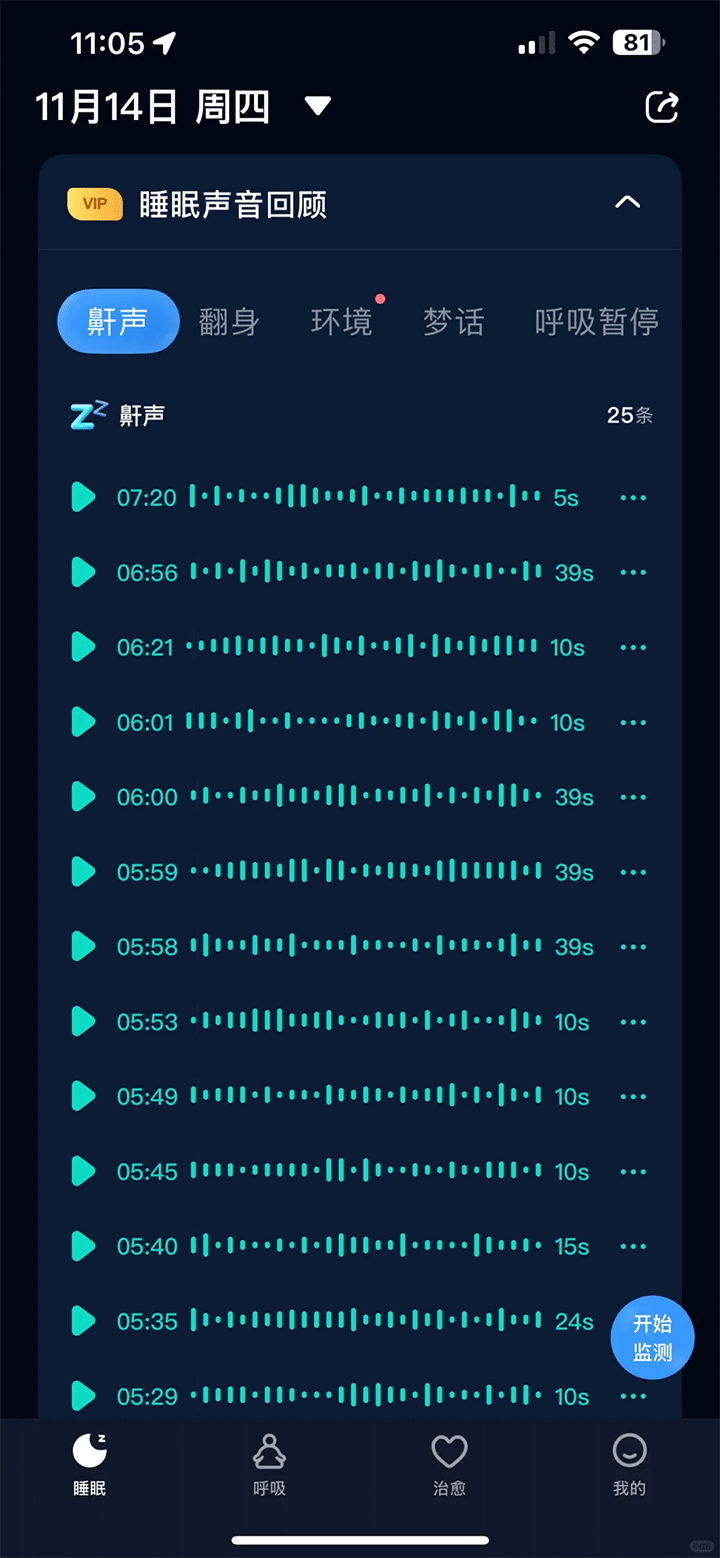Go to the 呼吸 tab

[x=269, y=1464]
